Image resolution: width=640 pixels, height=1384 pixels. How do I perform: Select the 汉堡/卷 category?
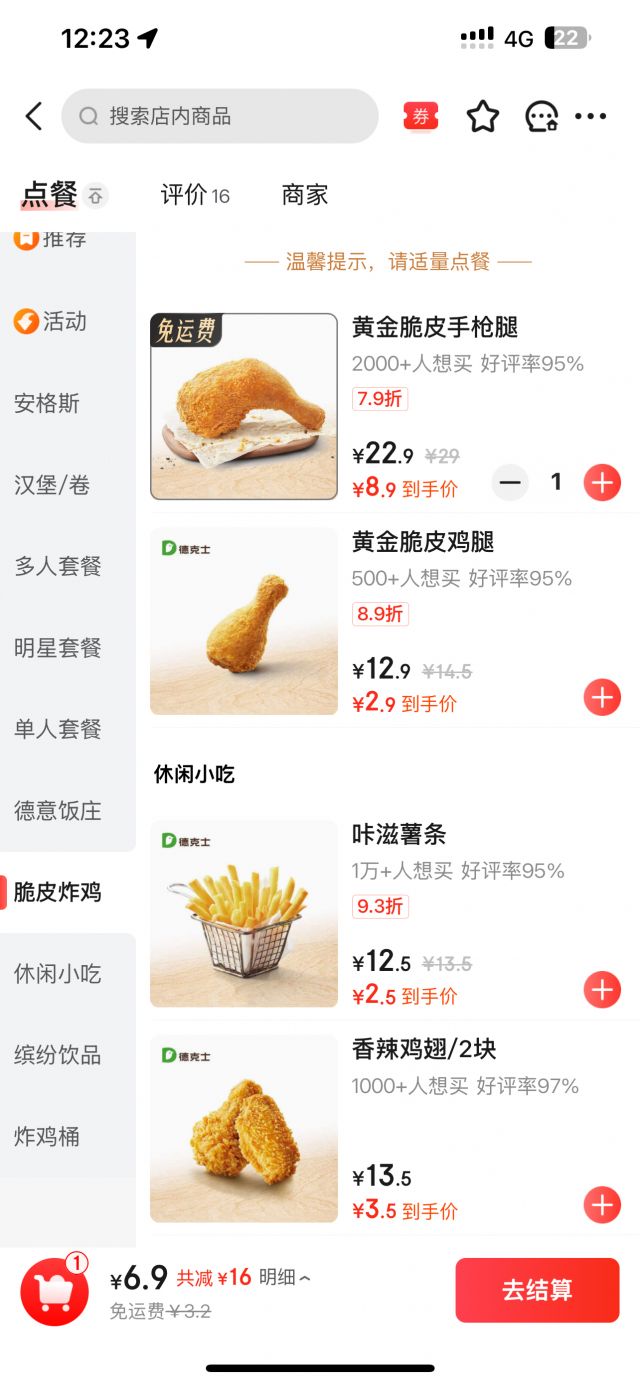click(52, 485)
